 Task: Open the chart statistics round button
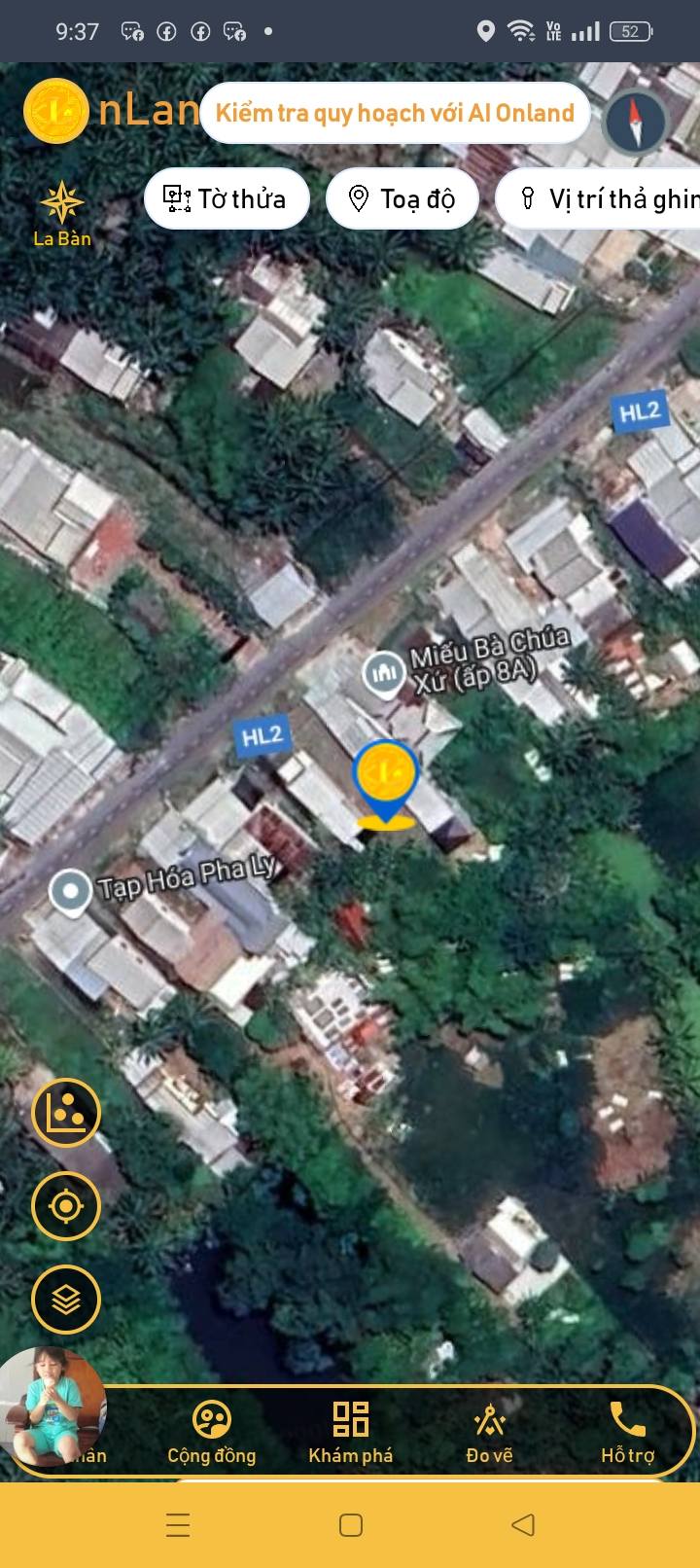point(66,1113)
